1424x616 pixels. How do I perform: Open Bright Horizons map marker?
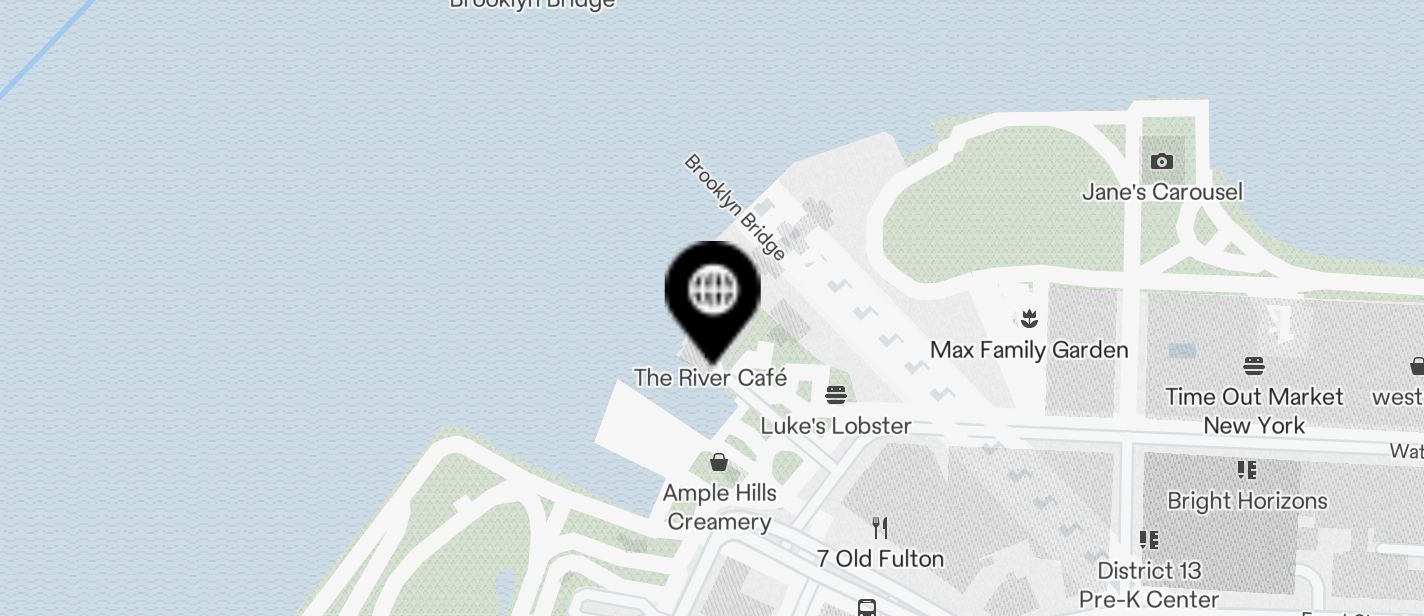(x=1246, y=470)
